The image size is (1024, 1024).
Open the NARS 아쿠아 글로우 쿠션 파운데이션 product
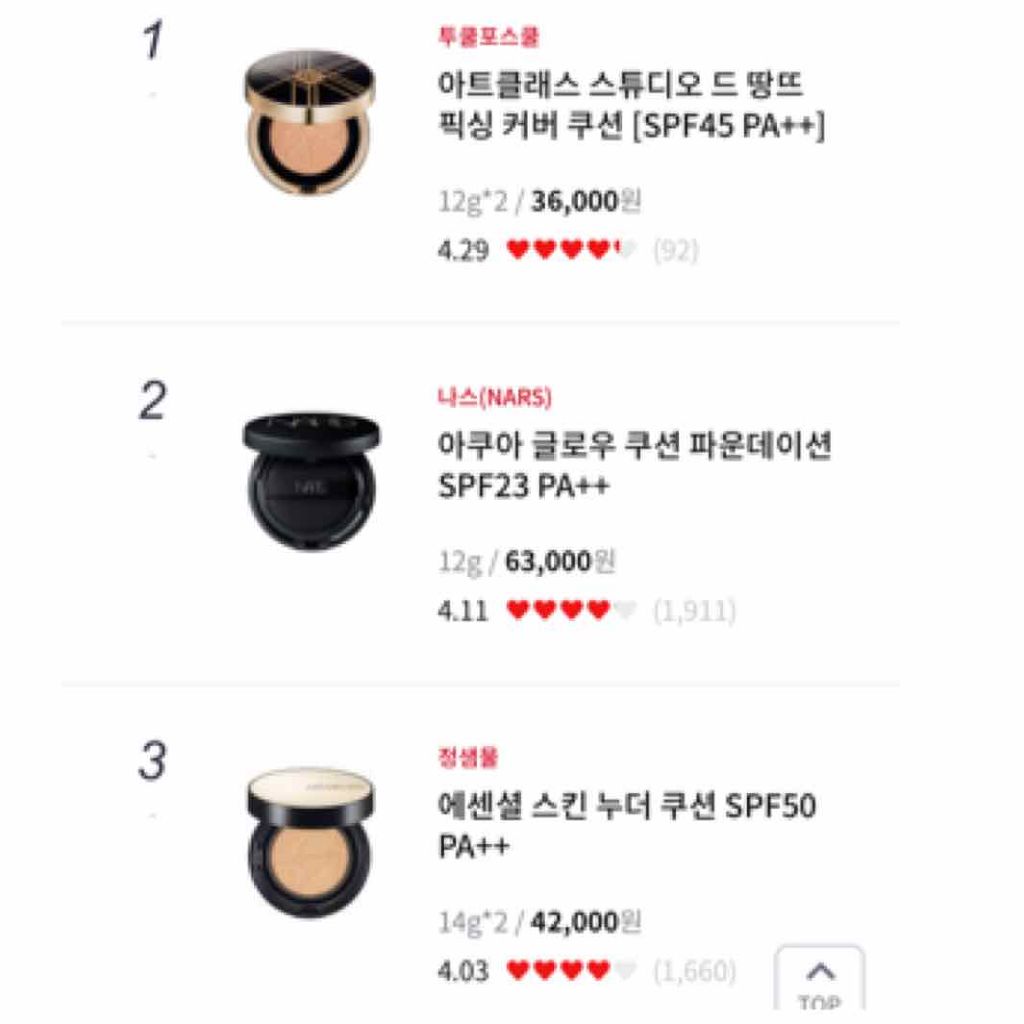click(634, 464)
